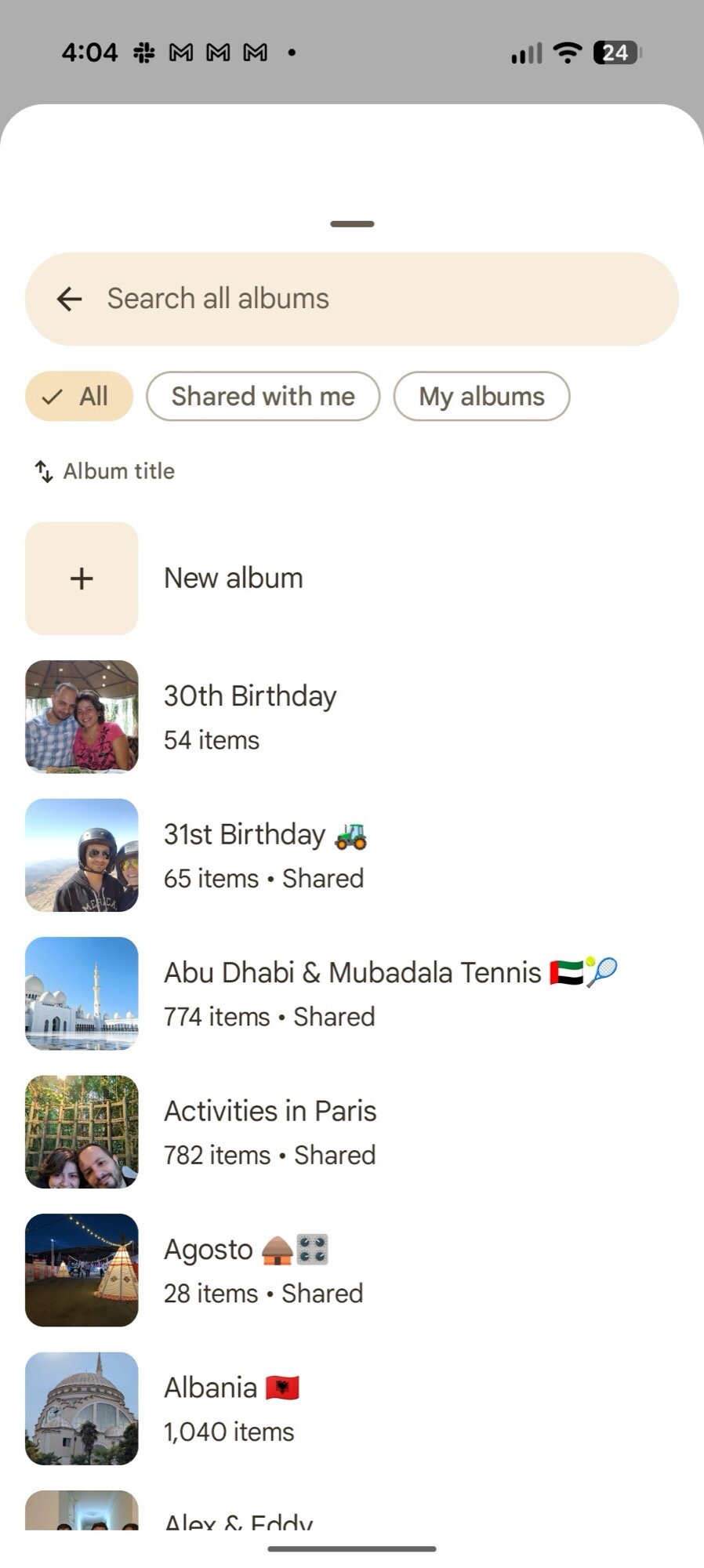The width and height of the screenshot is (704, 1568).
Task: Open the Abu Dhabi mosque album thumbnail
Action: 81,993
